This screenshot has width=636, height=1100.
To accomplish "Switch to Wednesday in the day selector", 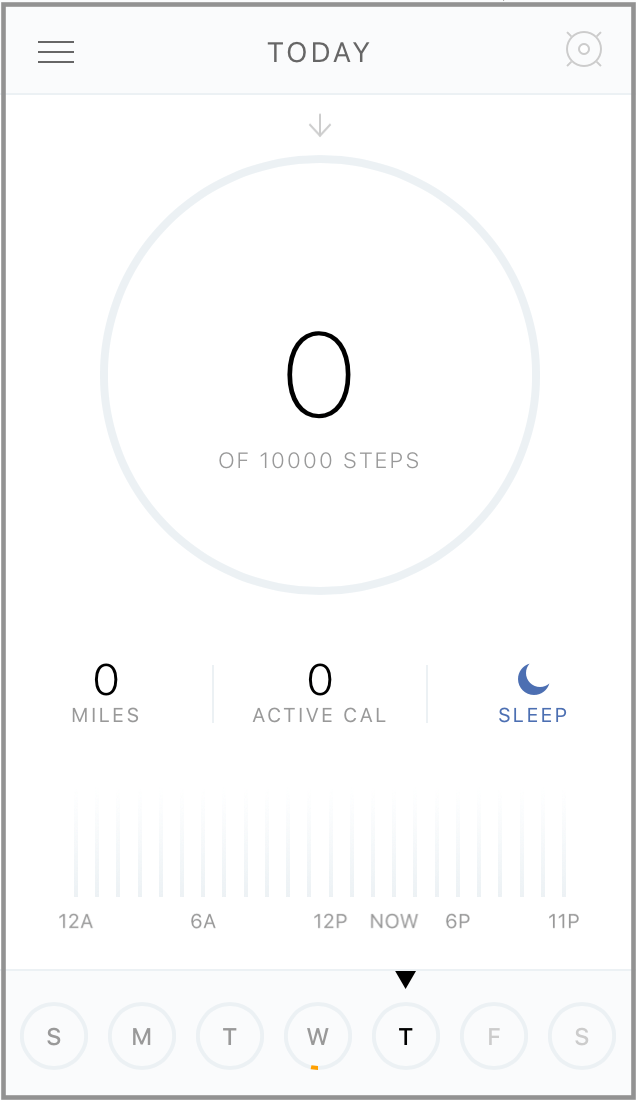I will point(318,1037).
